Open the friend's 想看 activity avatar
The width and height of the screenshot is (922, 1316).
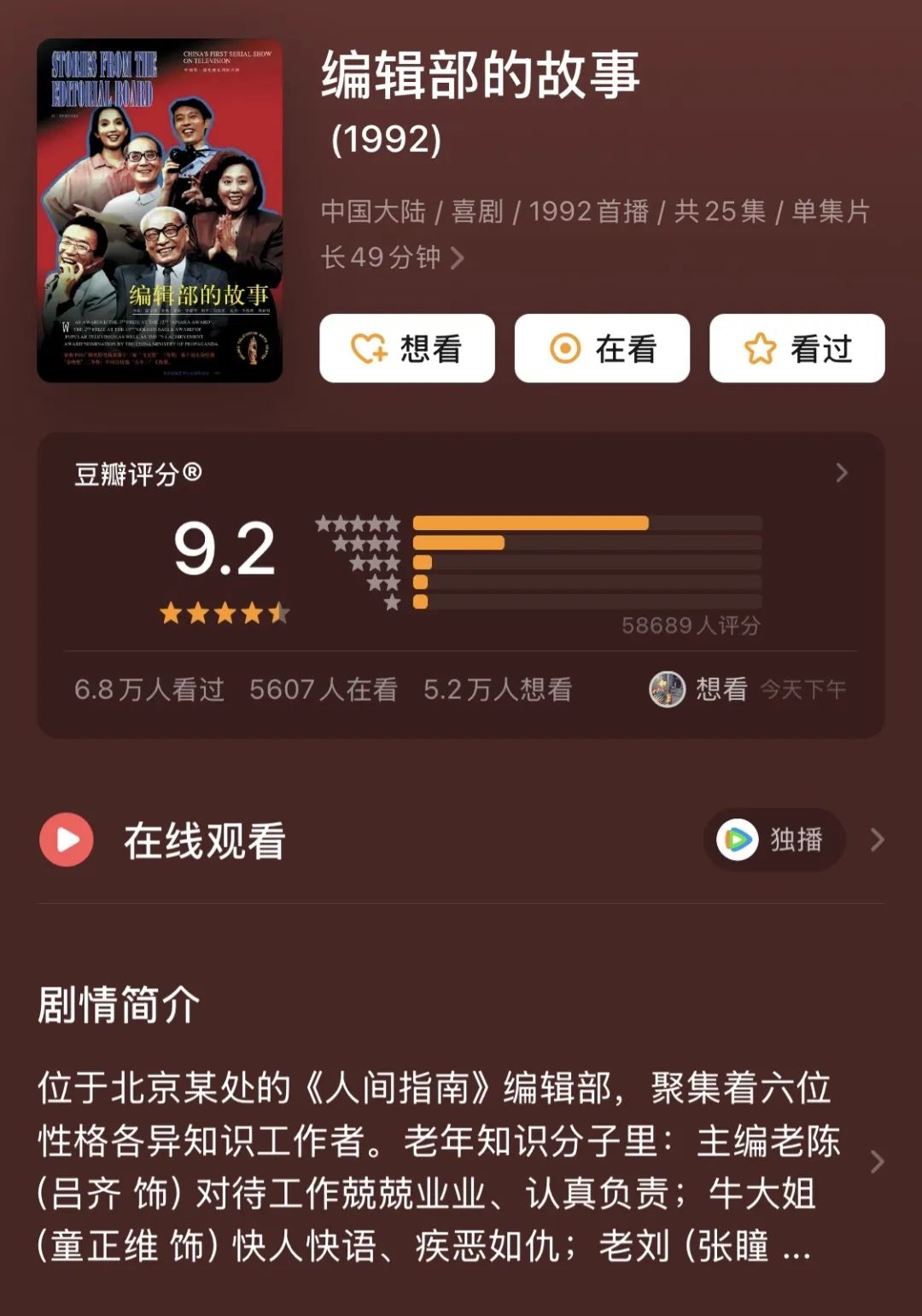pos(667,689)
